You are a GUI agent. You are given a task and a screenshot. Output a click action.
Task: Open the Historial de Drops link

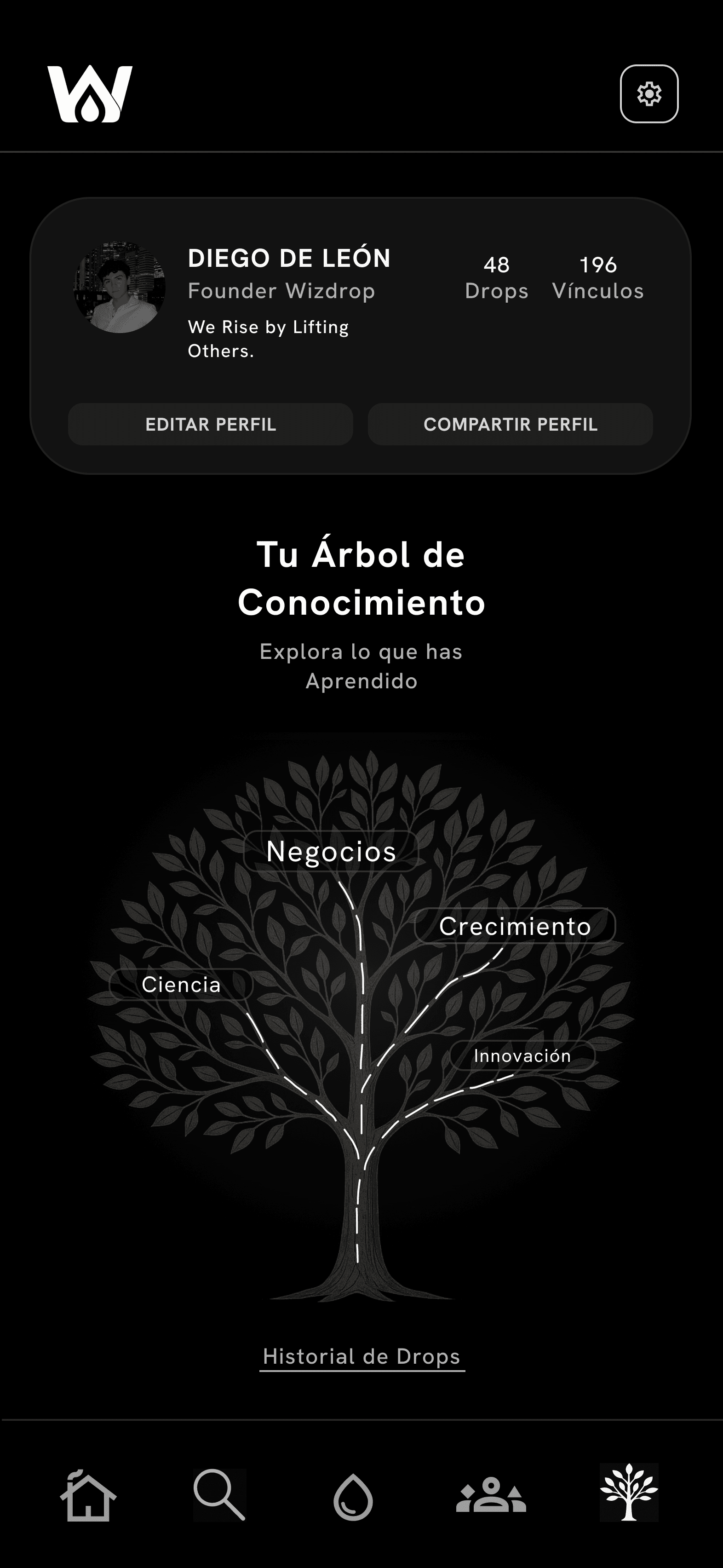click(x=362, y=1357)
